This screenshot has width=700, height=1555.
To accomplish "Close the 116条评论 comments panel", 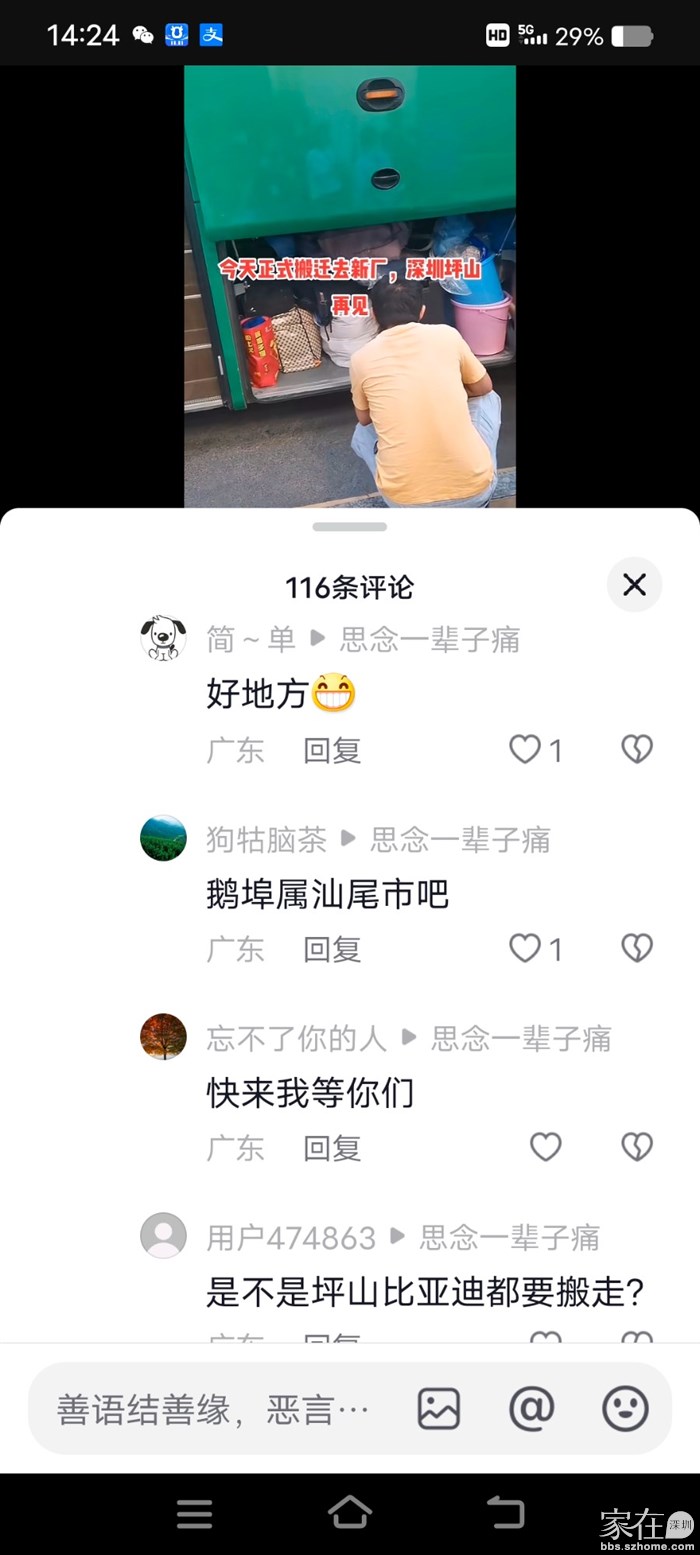I will [634, 585].
